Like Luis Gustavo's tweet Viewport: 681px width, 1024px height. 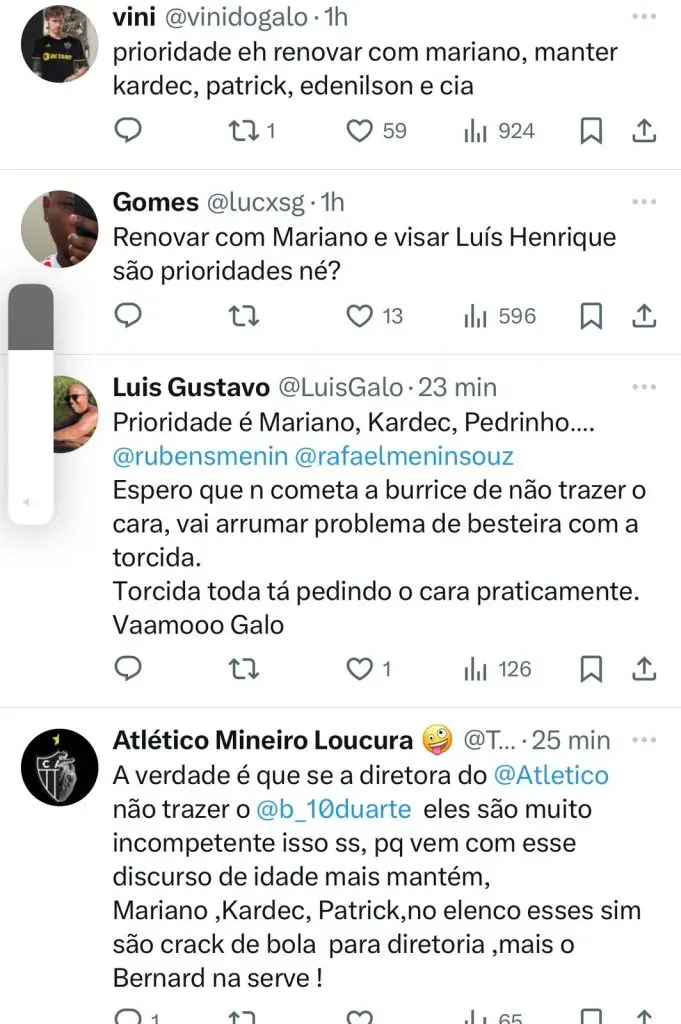coord(360,668)
